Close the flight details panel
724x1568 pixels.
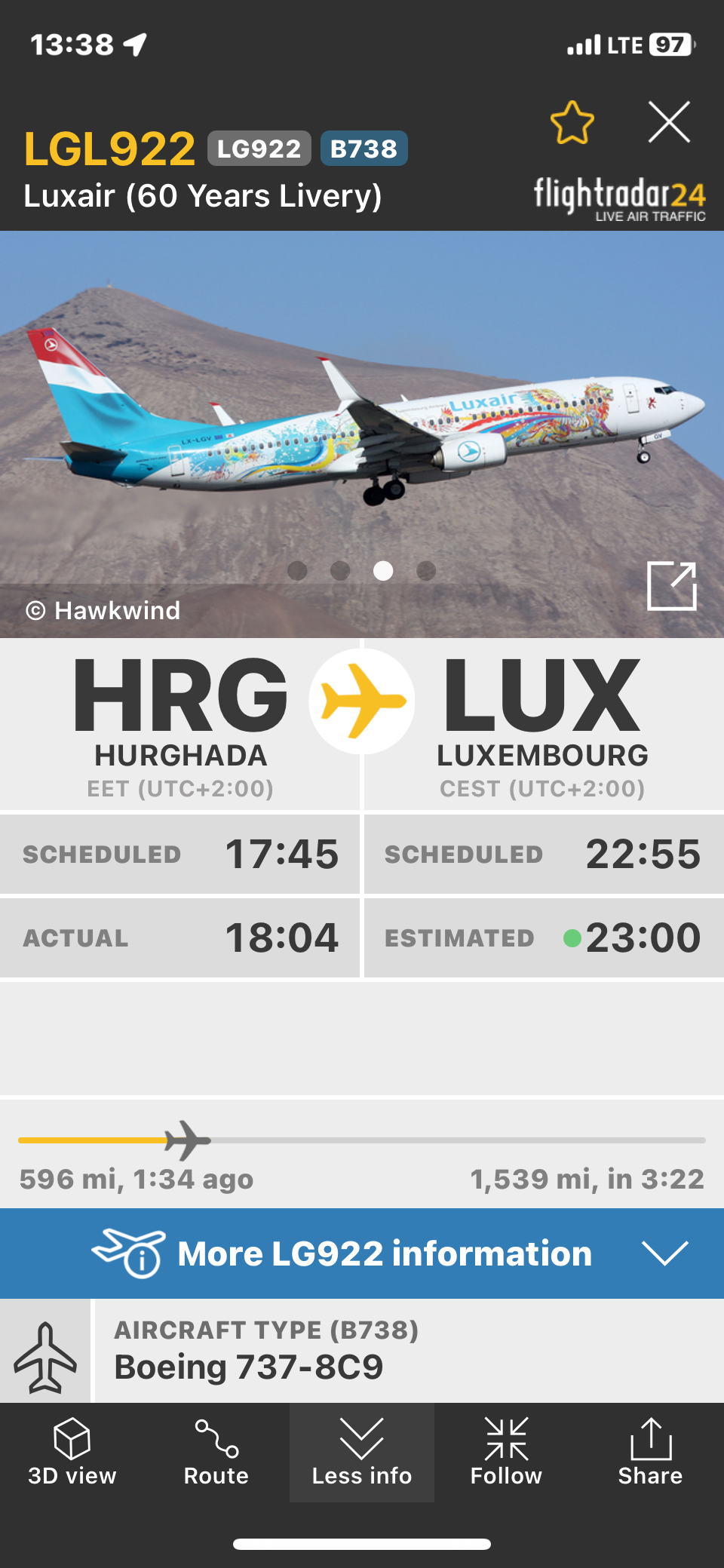click(669, 122)
